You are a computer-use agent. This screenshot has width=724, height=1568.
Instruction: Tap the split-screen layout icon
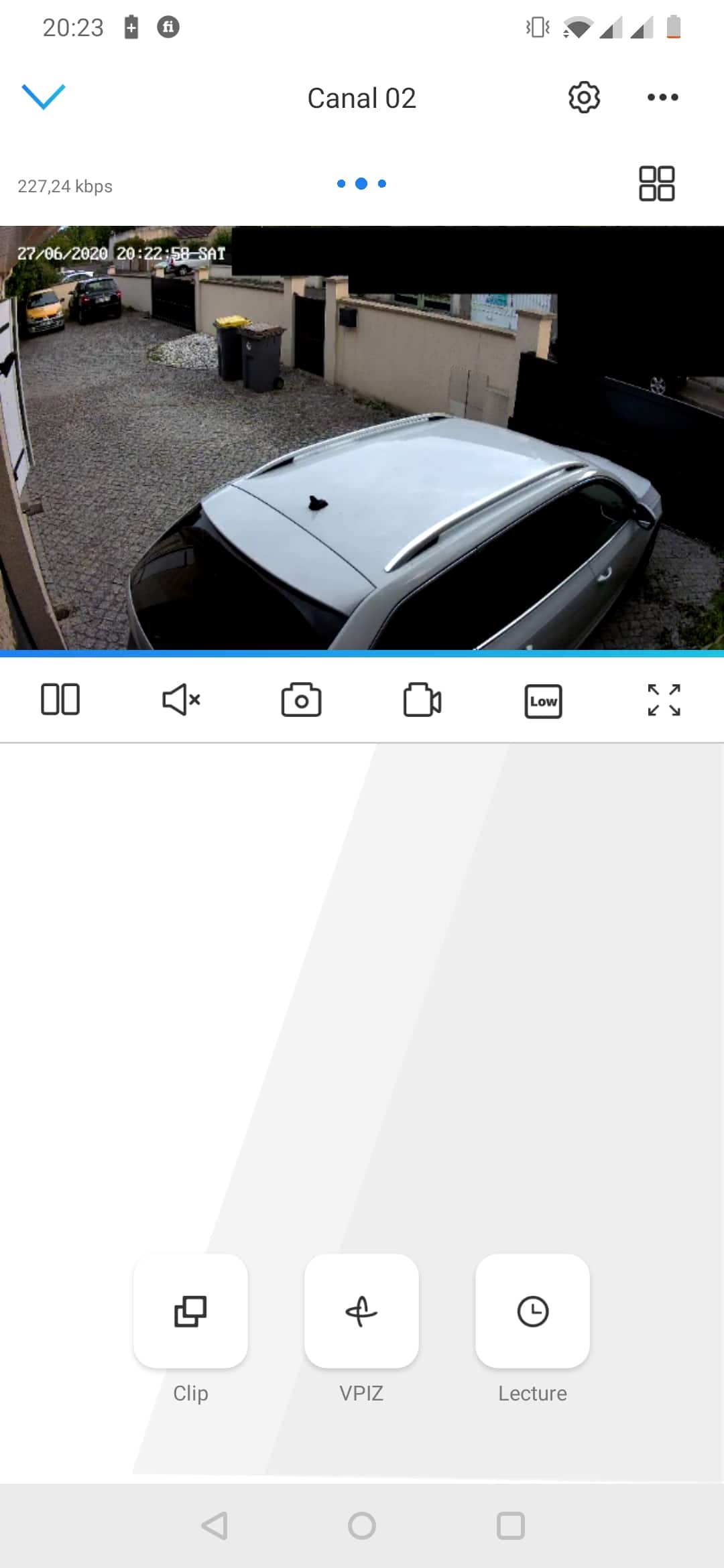coord(60,700)
